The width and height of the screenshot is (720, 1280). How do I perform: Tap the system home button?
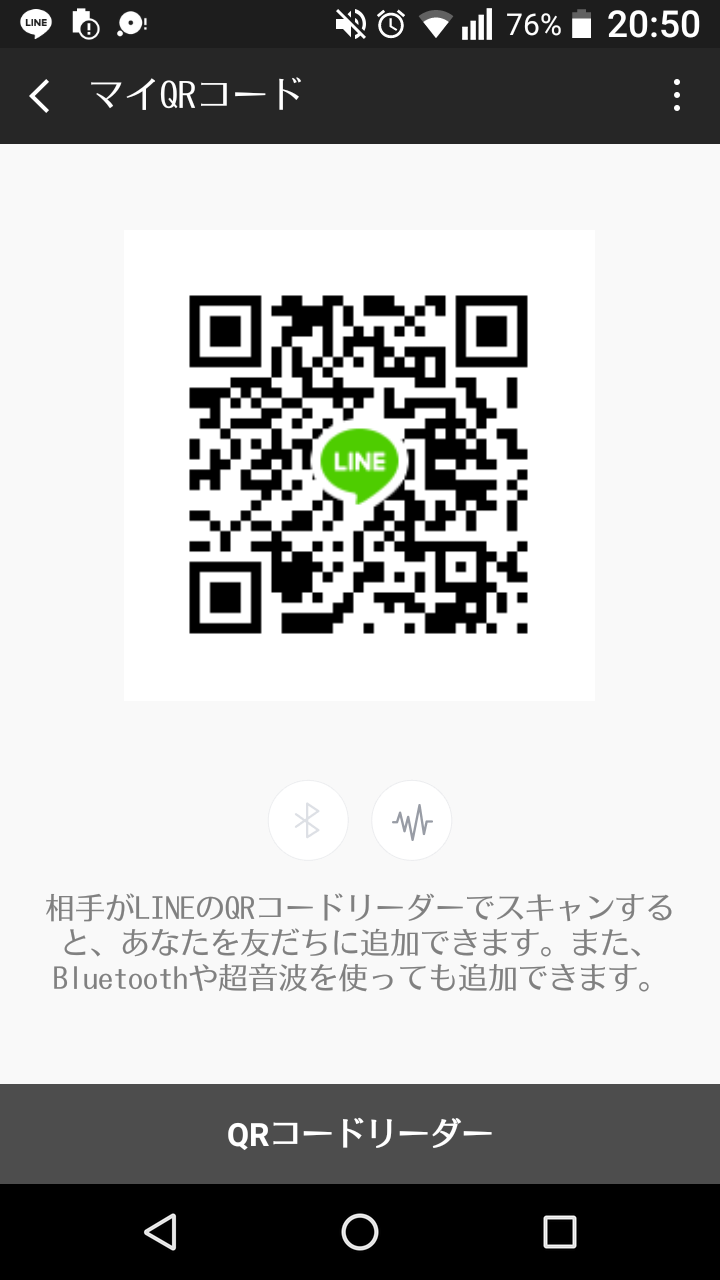[x=360, y=1232]
